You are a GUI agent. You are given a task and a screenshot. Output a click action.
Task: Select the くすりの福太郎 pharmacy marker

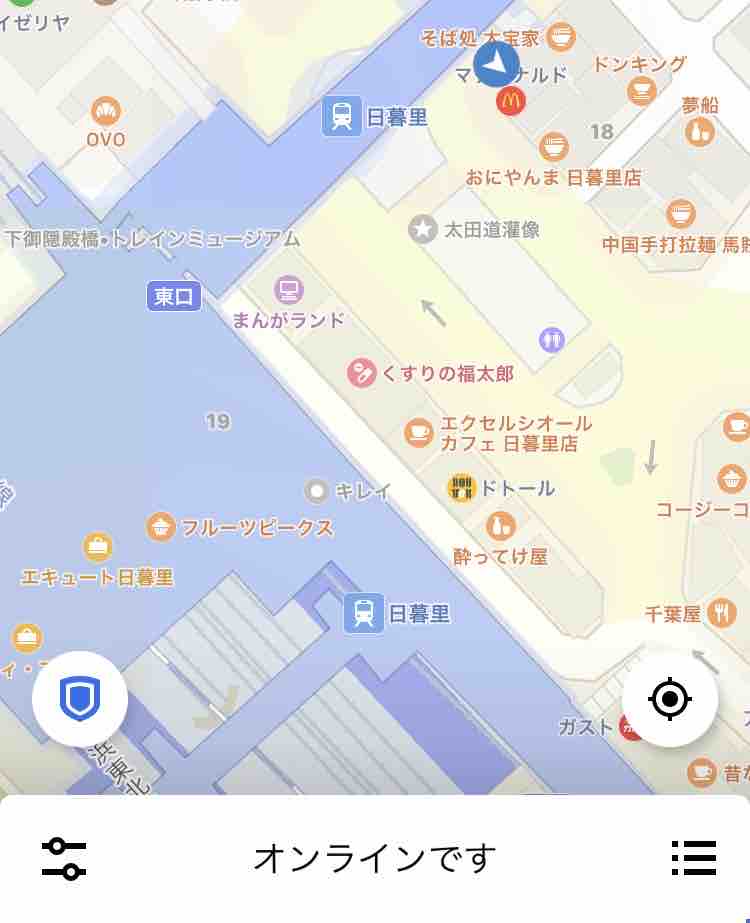361,373
